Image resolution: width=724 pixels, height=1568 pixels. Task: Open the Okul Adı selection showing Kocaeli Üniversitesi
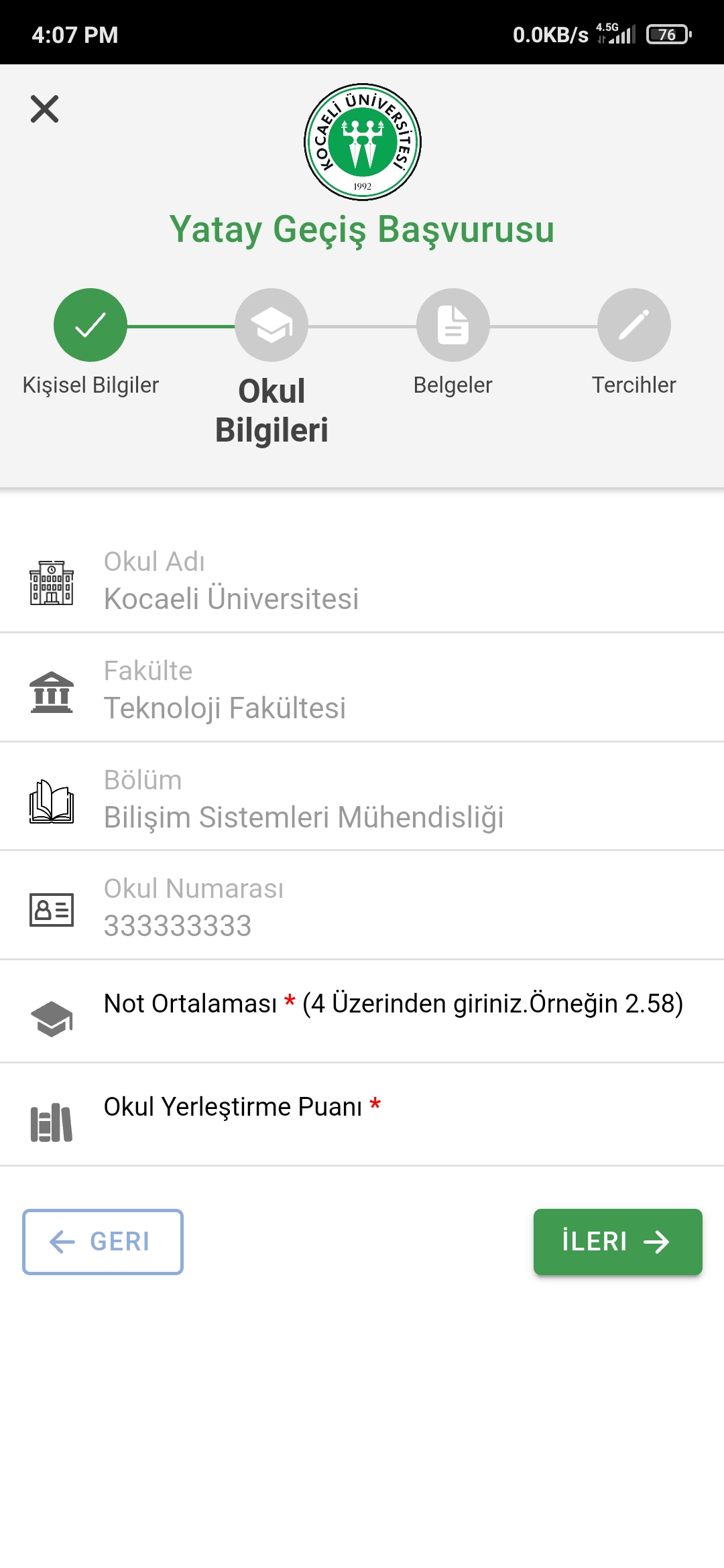(x=268, y=583)
